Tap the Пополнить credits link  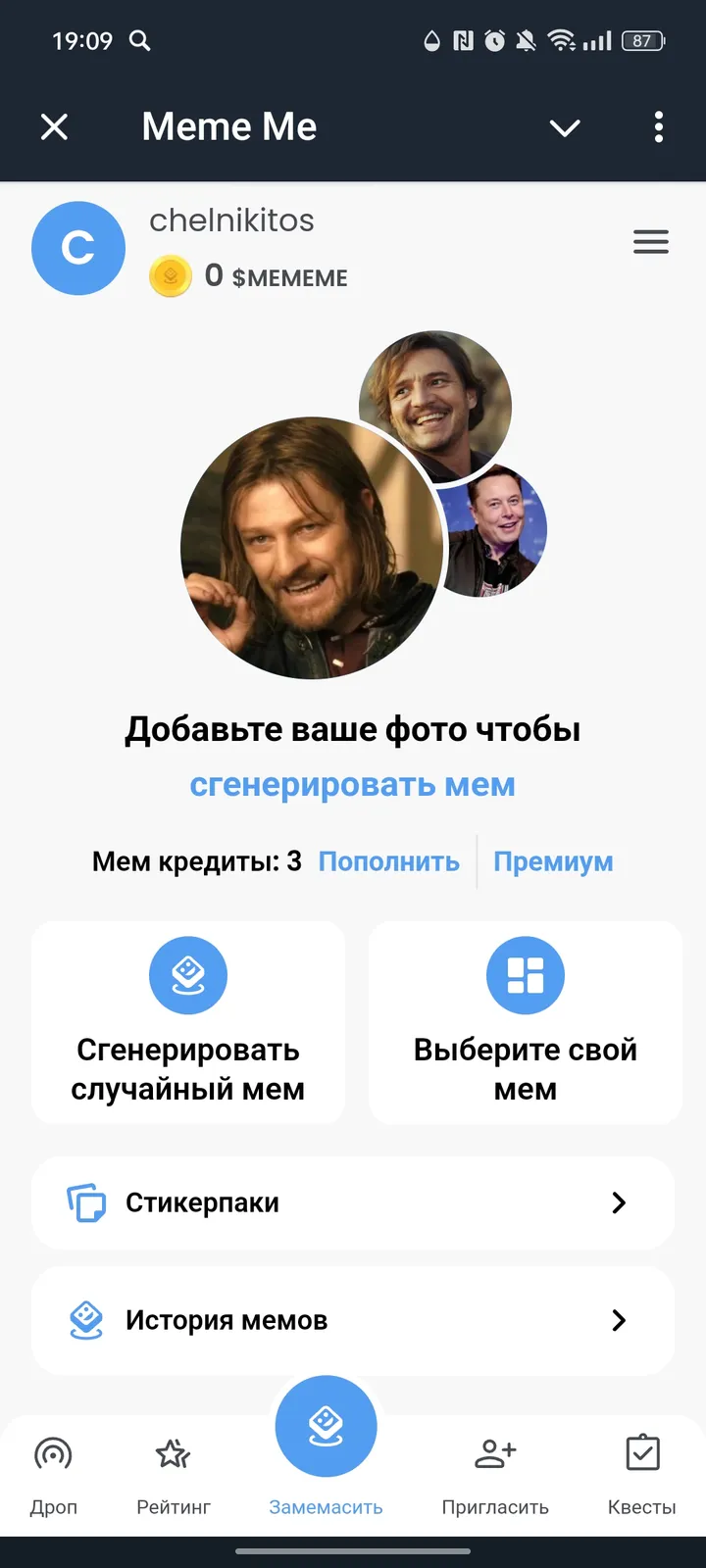point(388,861)
